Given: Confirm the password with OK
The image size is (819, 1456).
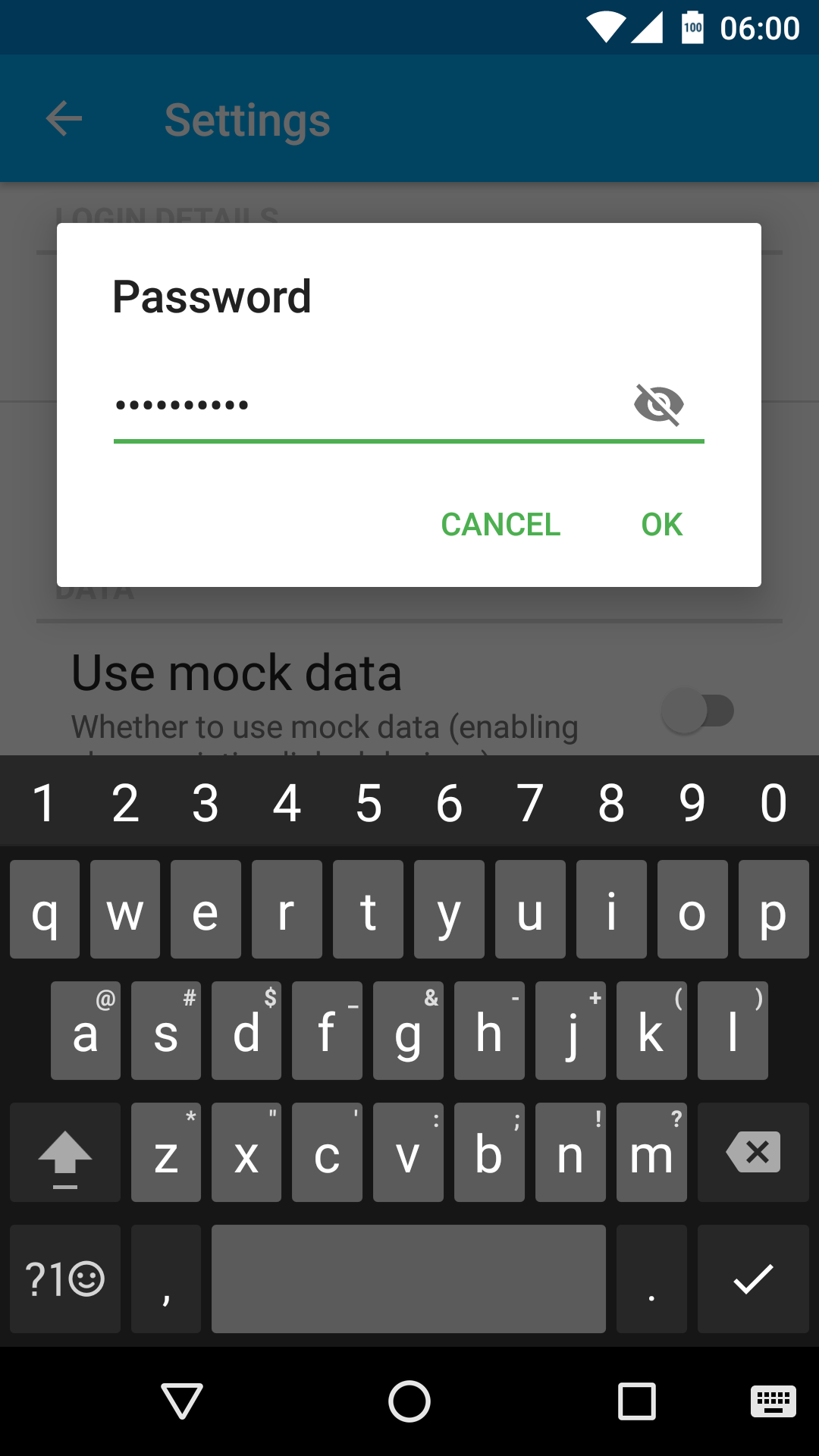Looking at the screenshot, I should coord(662,524).
